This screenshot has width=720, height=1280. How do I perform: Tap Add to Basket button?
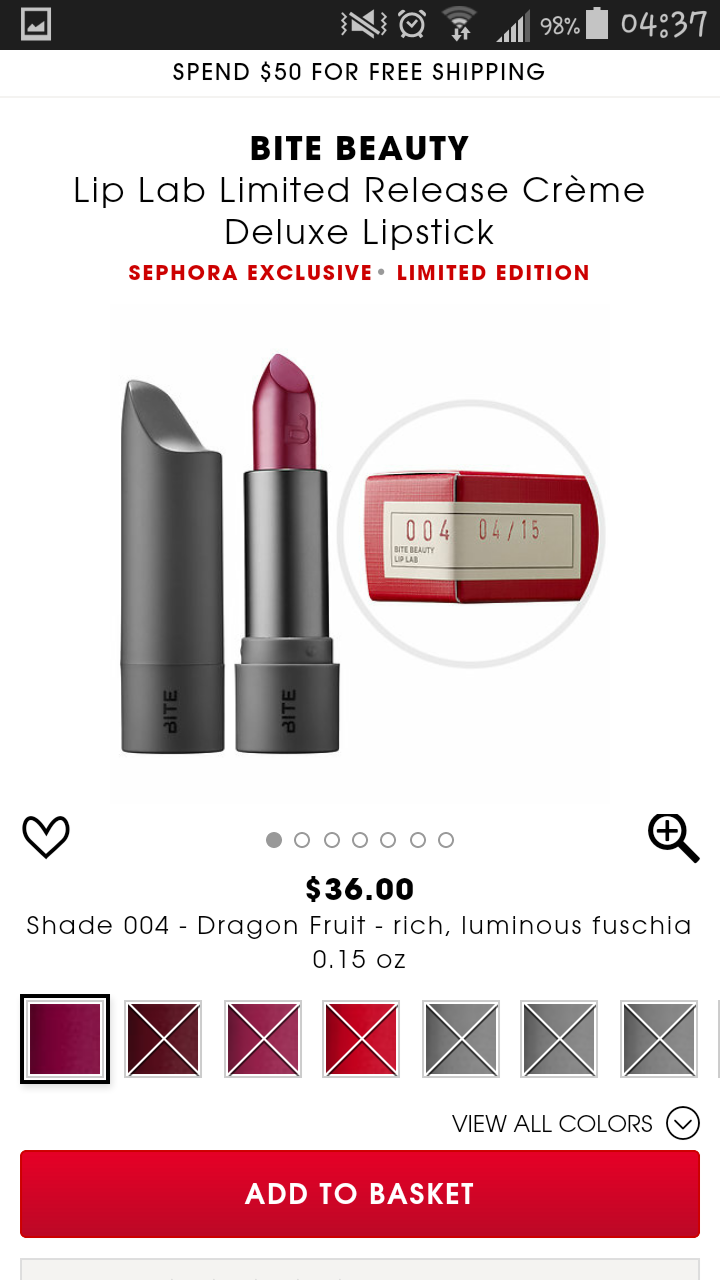coord(360,1193)
